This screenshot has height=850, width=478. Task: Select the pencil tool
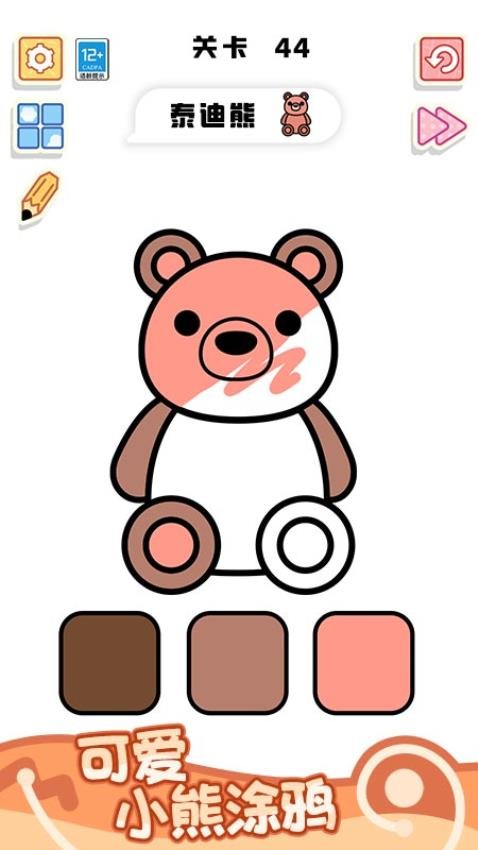pyautogui.click(x=40, y=196)
